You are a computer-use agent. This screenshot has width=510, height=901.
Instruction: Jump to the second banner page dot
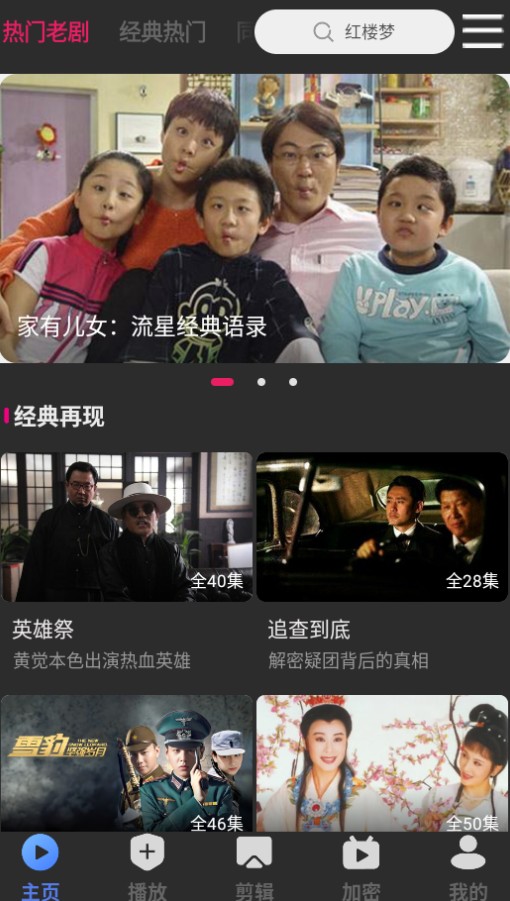click(261, 382)
